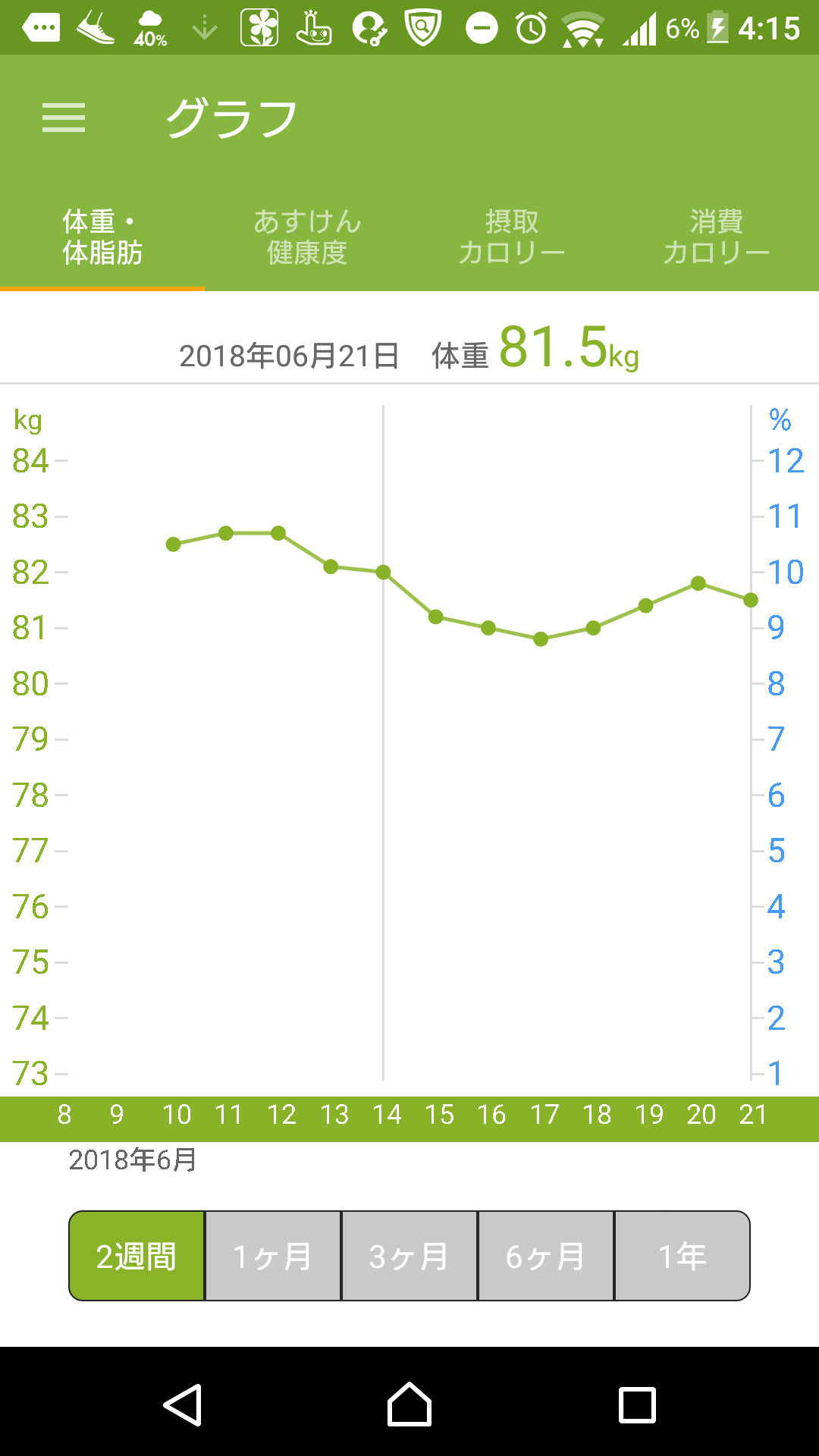
Task: Change graph range to 3ヶ月
Action: pyautogui.click(x=409, y=1257)
